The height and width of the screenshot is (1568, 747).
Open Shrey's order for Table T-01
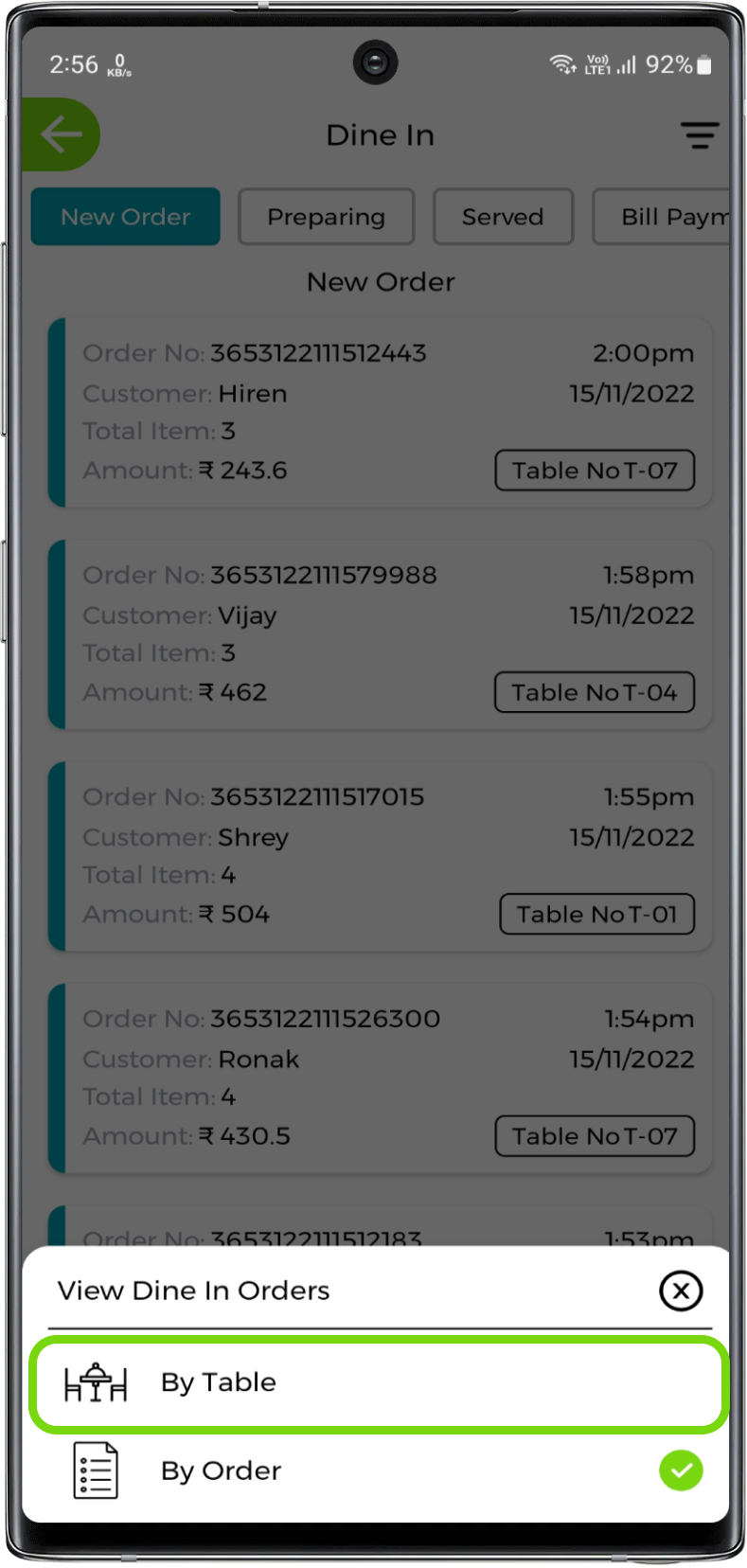point(379,855)
